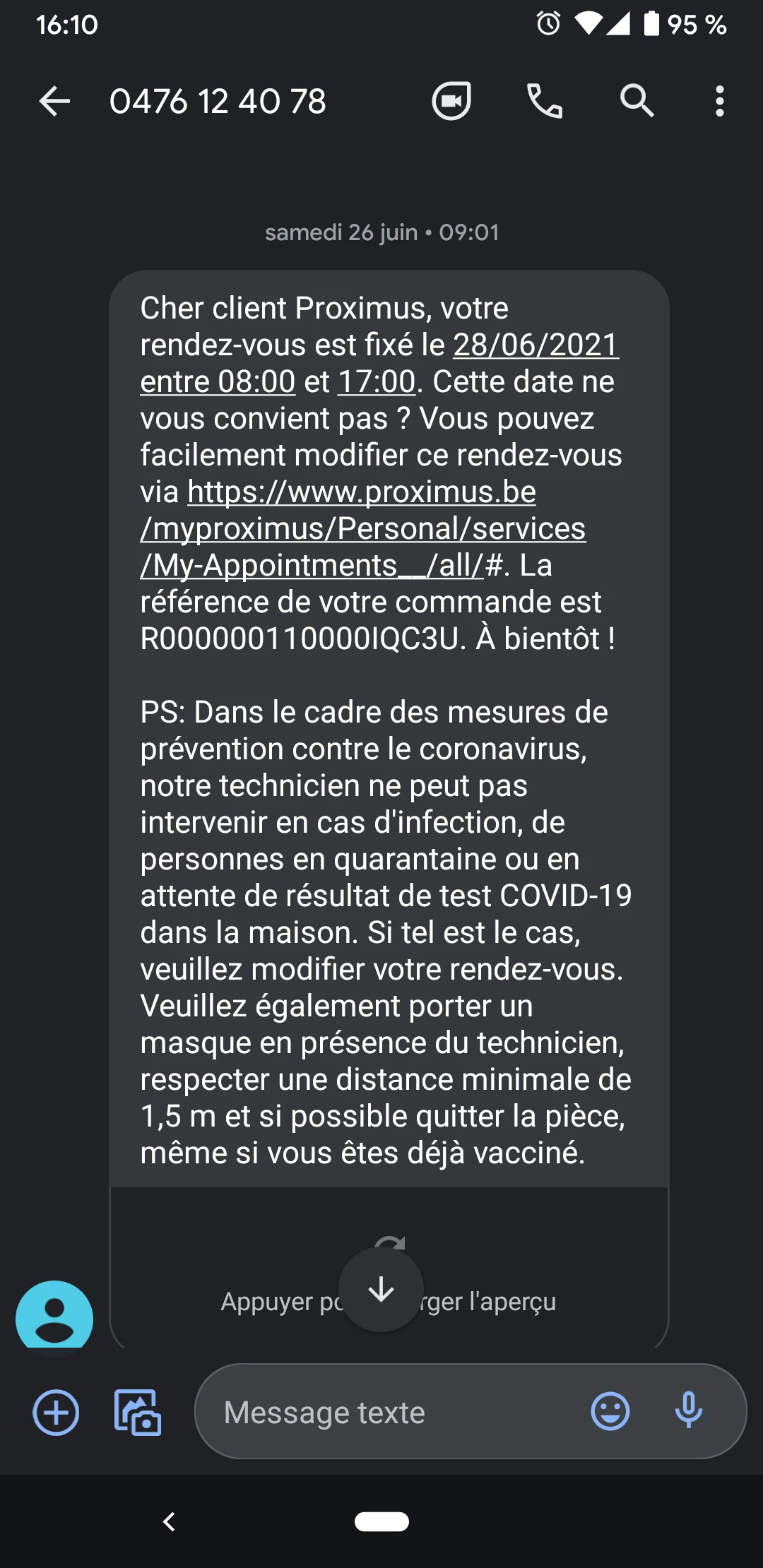Screen dimensions: 763x1568
Task: Focus the Message texte input field
Action: pos(396,1413)
